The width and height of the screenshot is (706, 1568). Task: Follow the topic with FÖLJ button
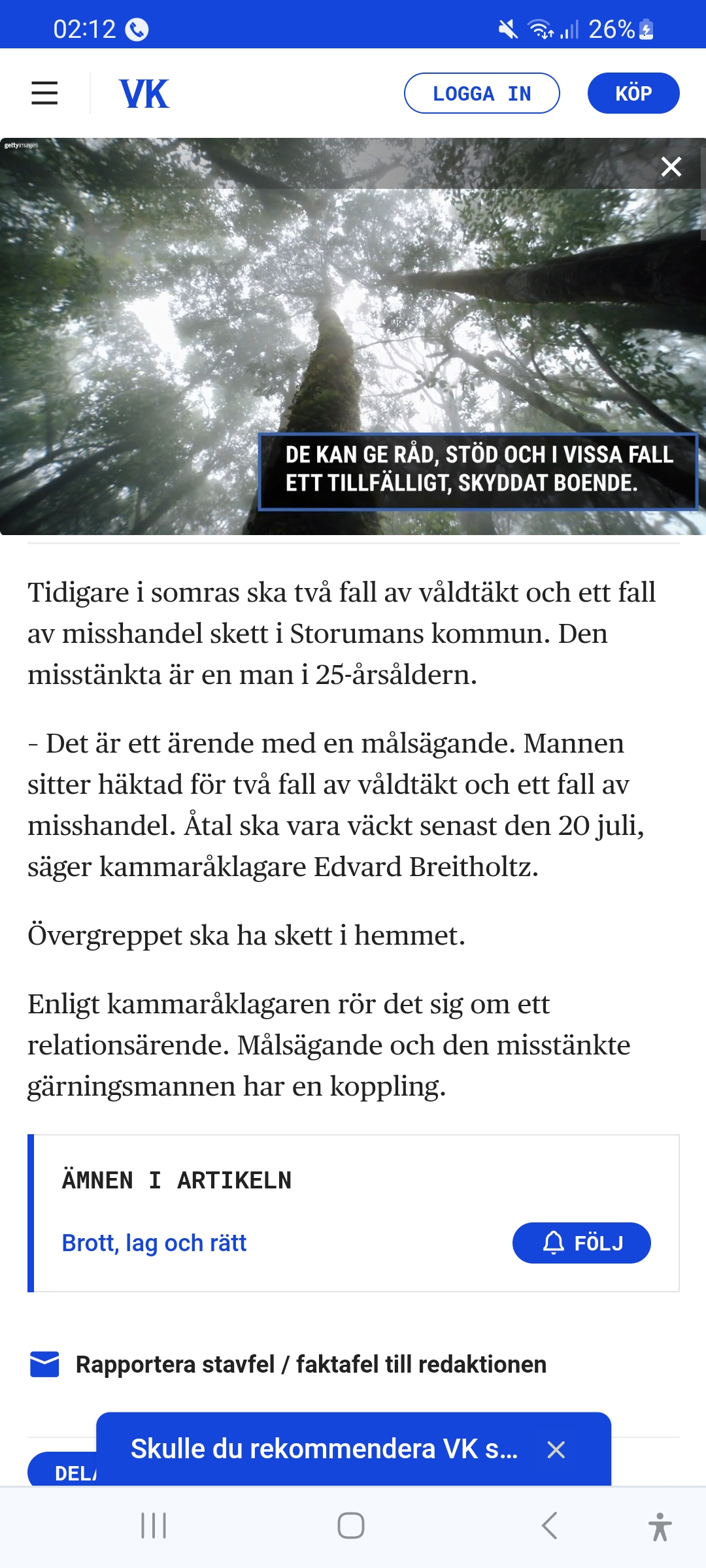click(x=581, y=1243)
